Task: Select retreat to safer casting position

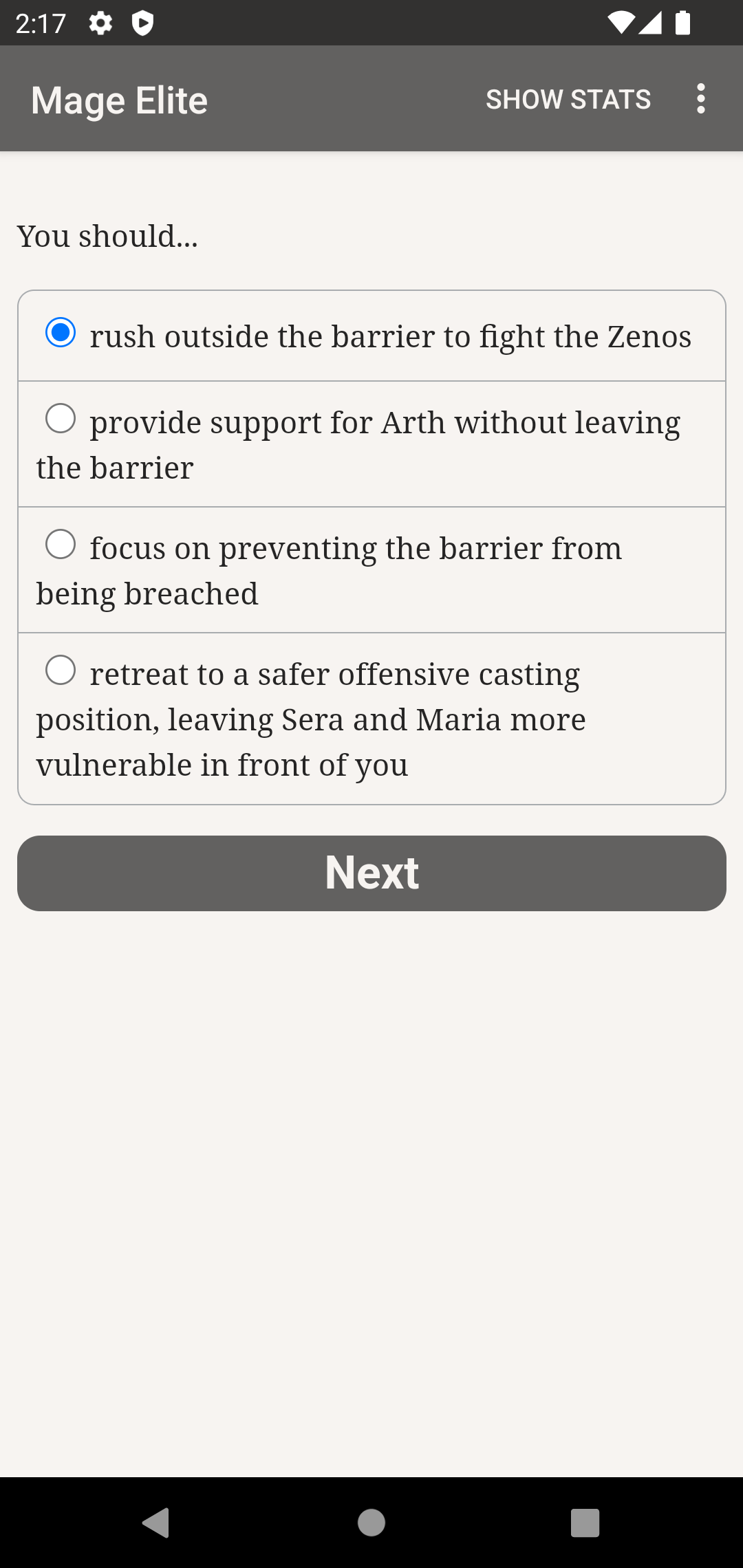Action: click(371, 719)
